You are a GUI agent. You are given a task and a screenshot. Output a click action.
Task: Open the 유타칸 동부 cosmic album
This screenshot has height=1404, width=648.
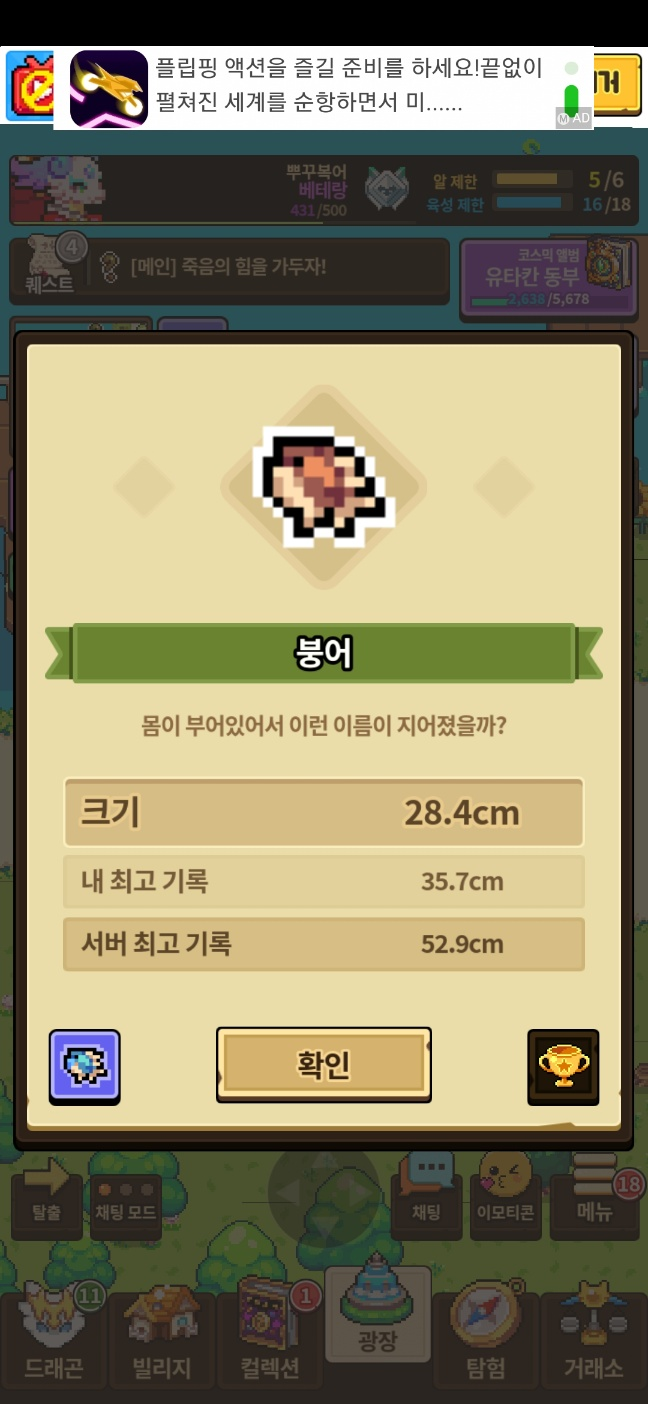click(x=547, y=275)
